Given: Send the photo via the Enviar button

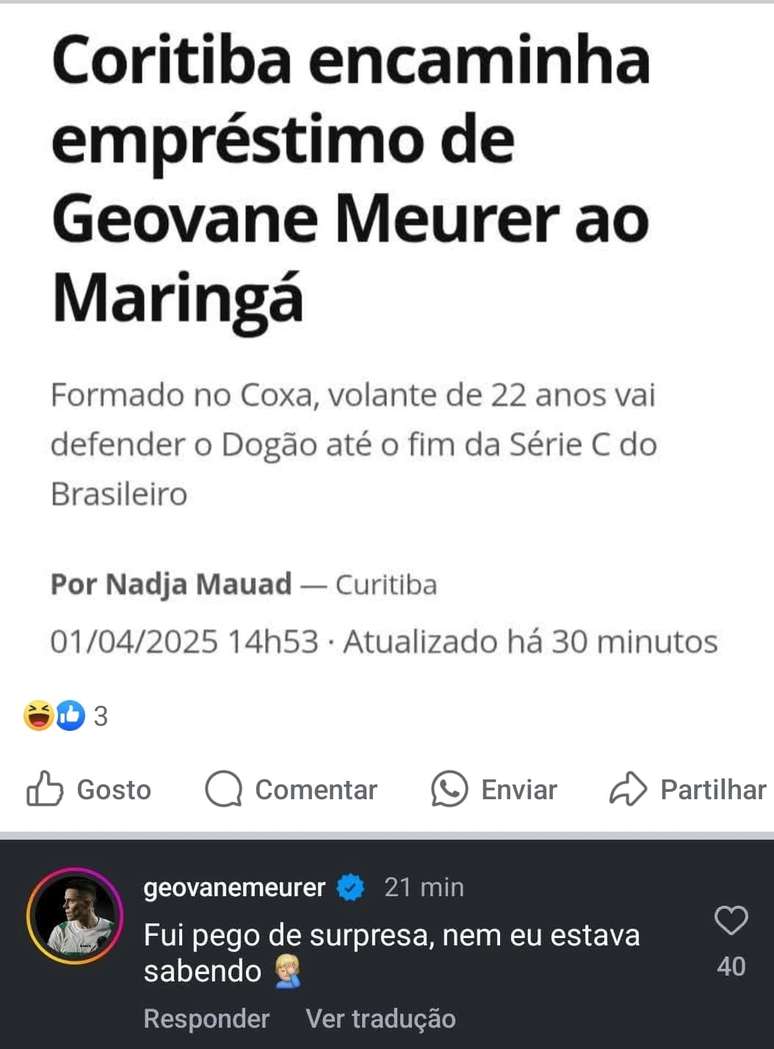Looking at the screenshot, I should [494, 790].
